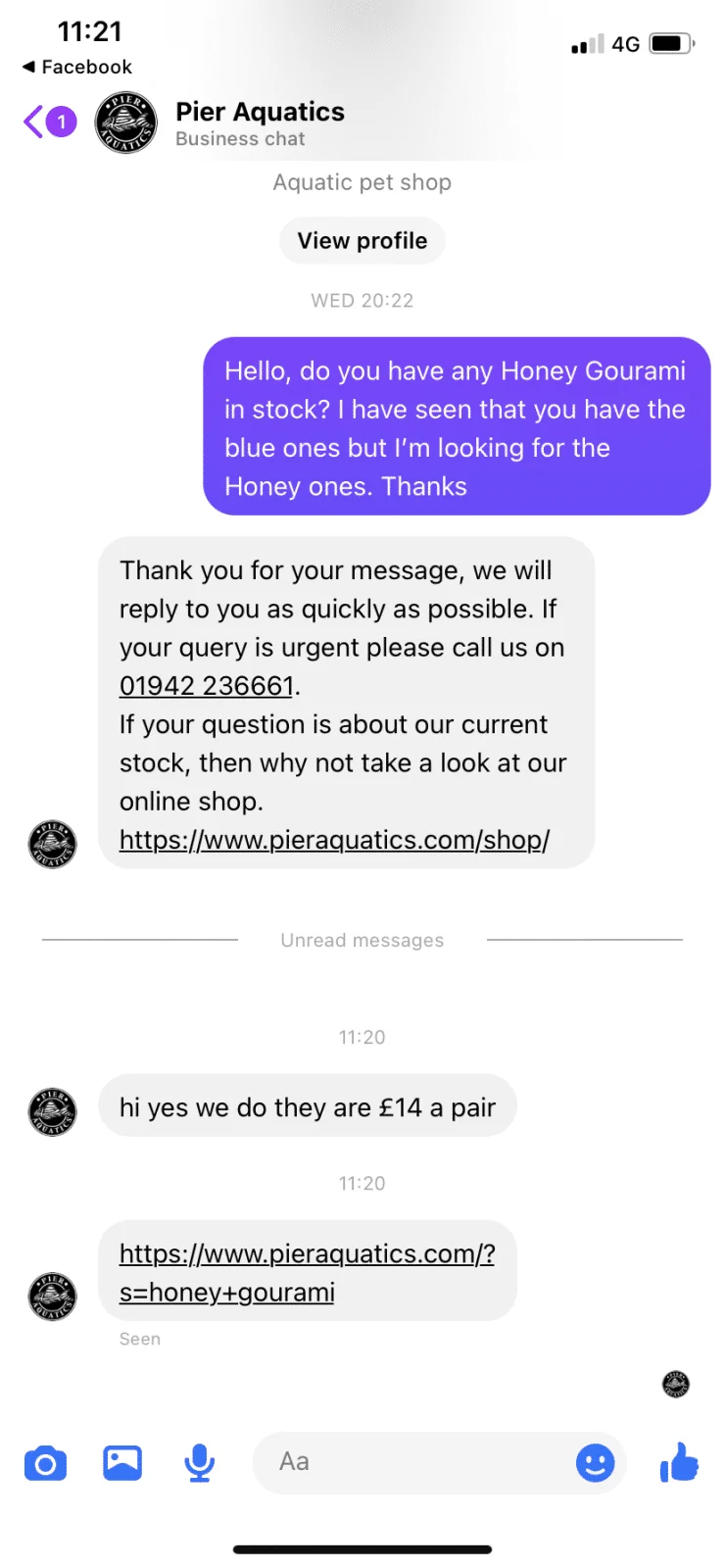
Task: Open Pier Aquatics chat header details
Action: [x=260, y=123]
